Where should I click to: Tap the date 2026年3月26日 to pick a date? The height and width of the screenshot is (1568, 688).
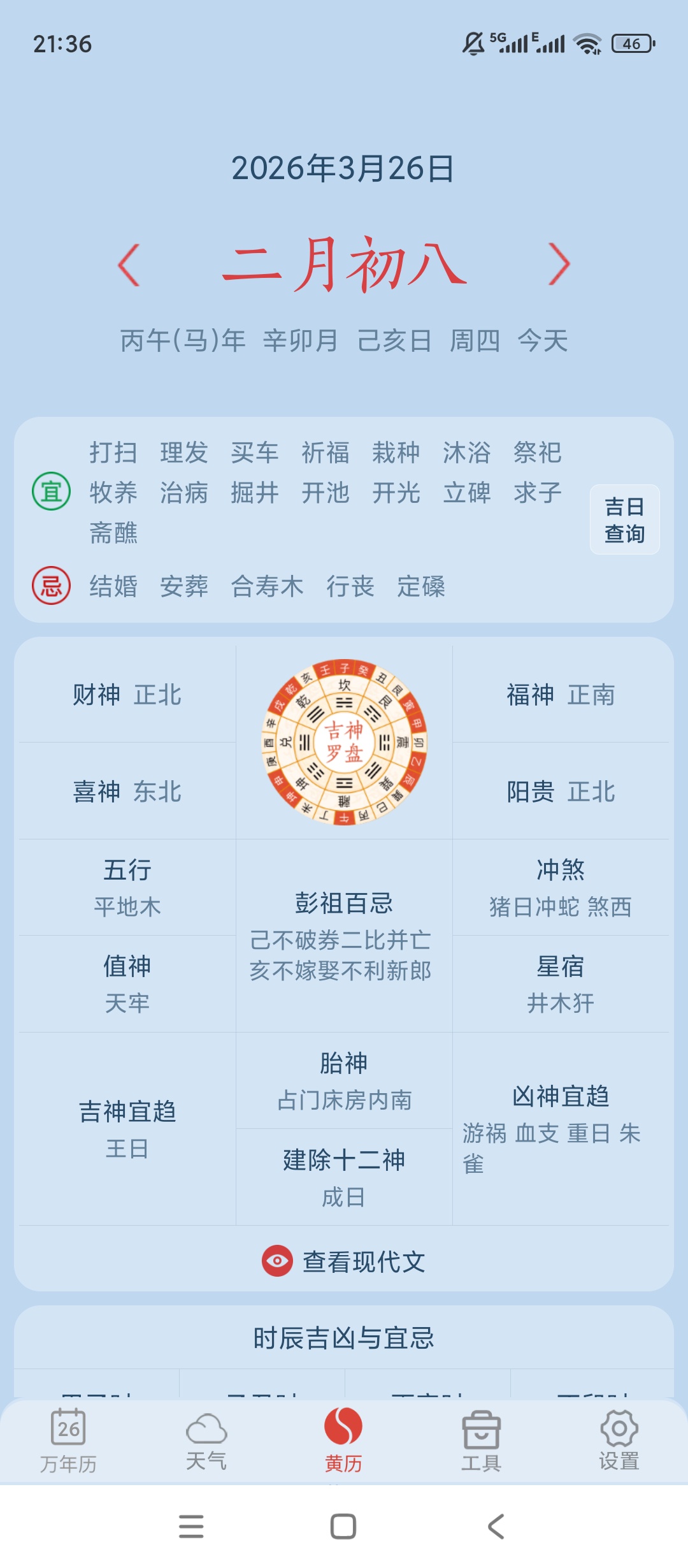(343, 168)
